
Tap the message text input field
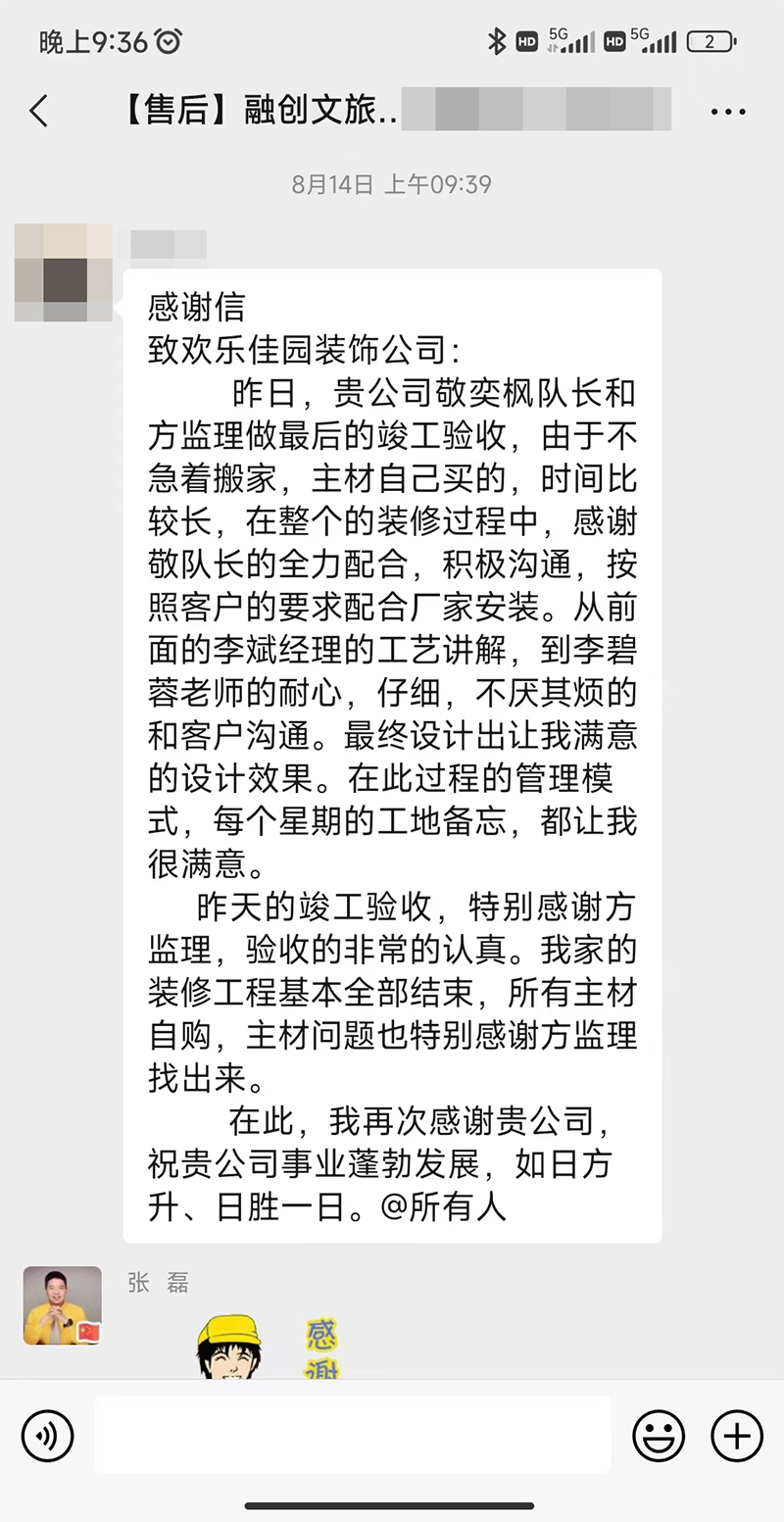point(353,1435)
